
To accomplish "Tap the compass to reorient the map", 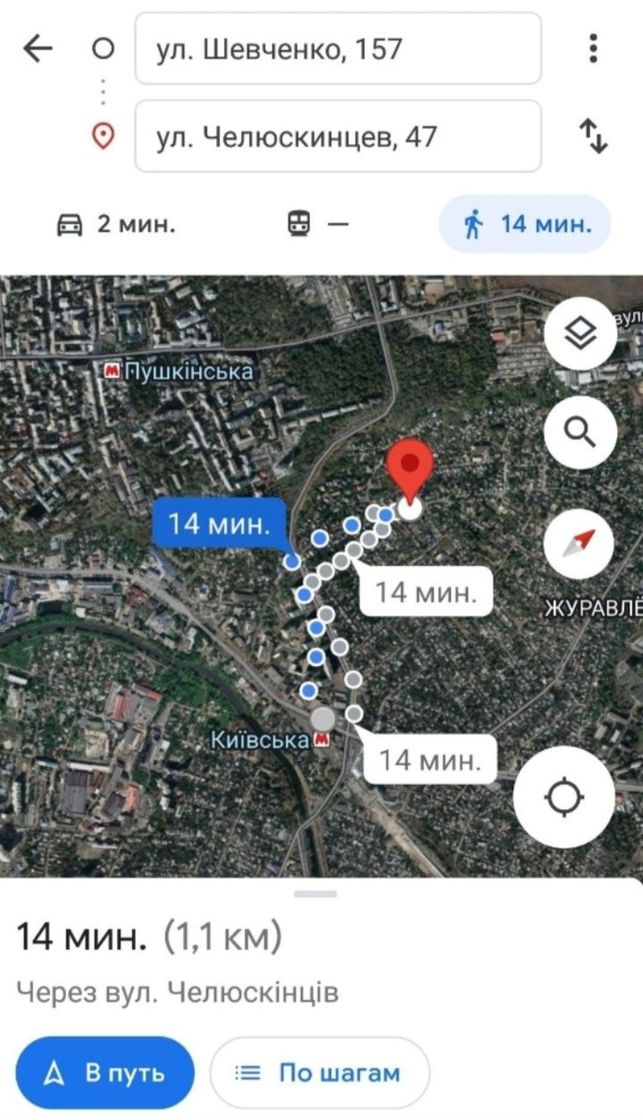I will pyautogui.click(x=579, y=543).
